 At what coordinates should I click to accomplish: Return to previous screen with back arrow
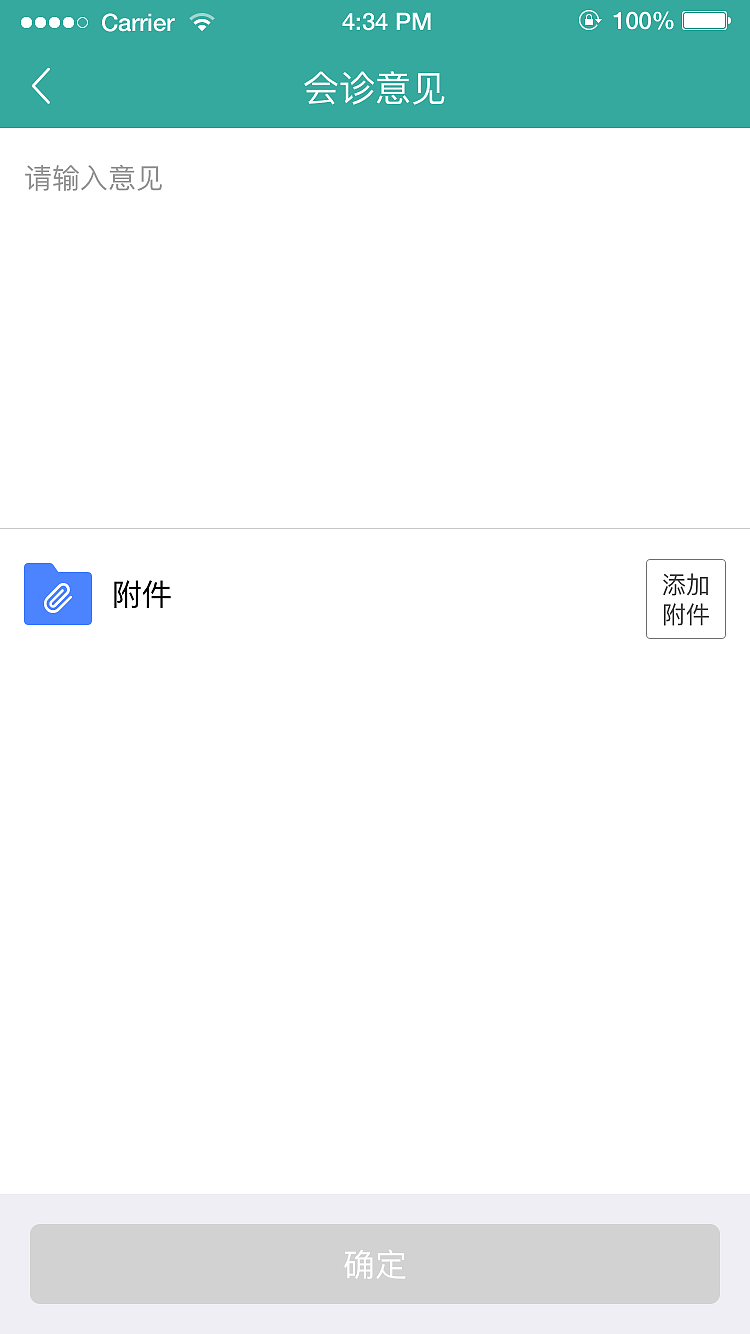(x=40, y=86)
